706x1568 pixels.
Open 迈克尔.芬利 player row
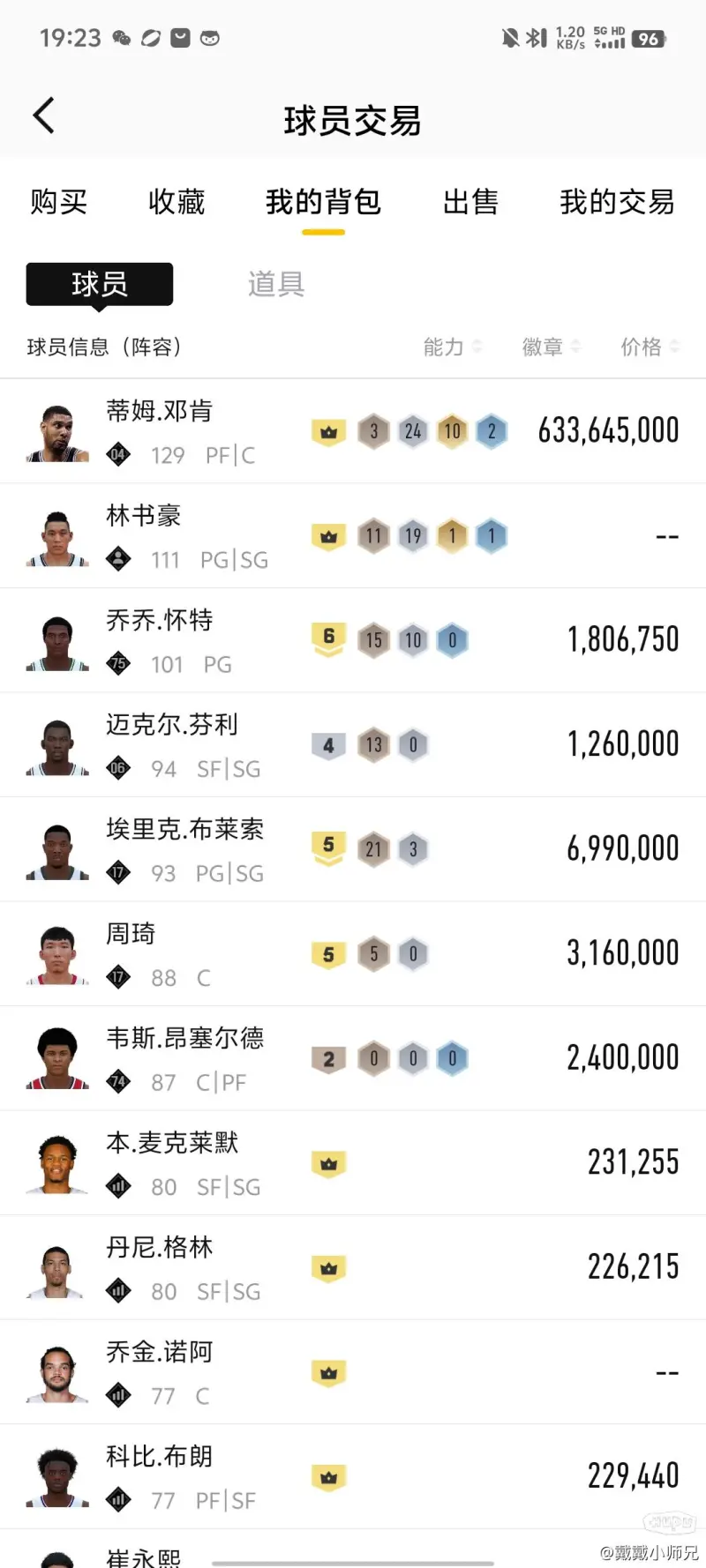(x=353, y=745)
